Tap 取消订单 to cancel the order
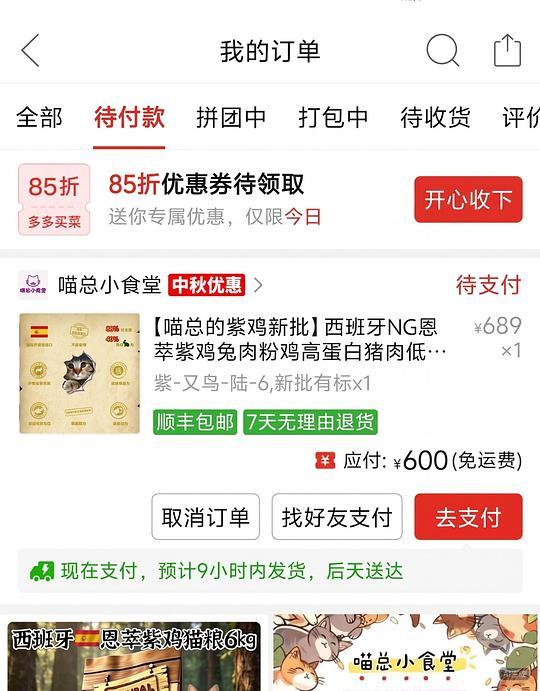The width and height of the screenshot is (540, 691). tap(205, 516)
